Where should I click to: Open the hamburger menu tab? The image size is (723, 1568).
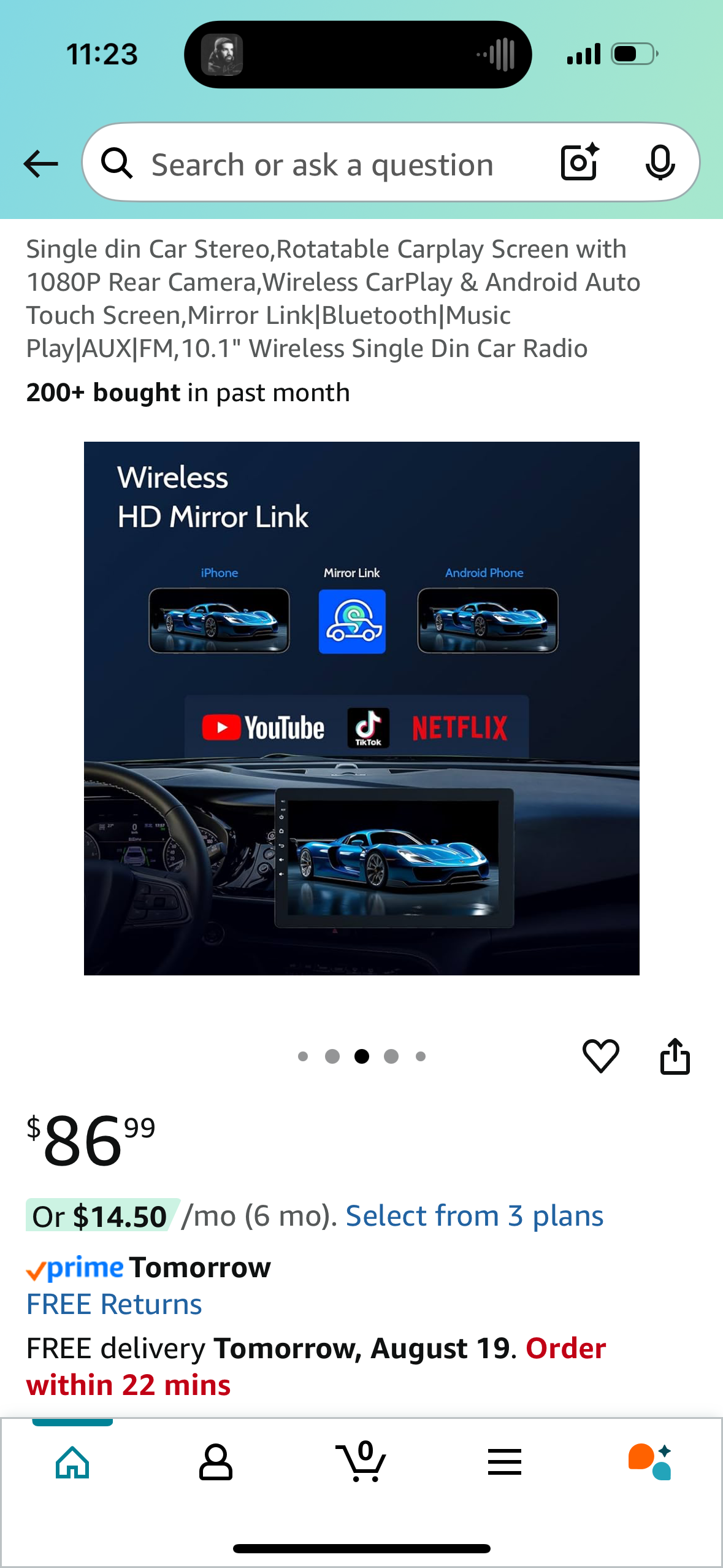[504, 1462]
